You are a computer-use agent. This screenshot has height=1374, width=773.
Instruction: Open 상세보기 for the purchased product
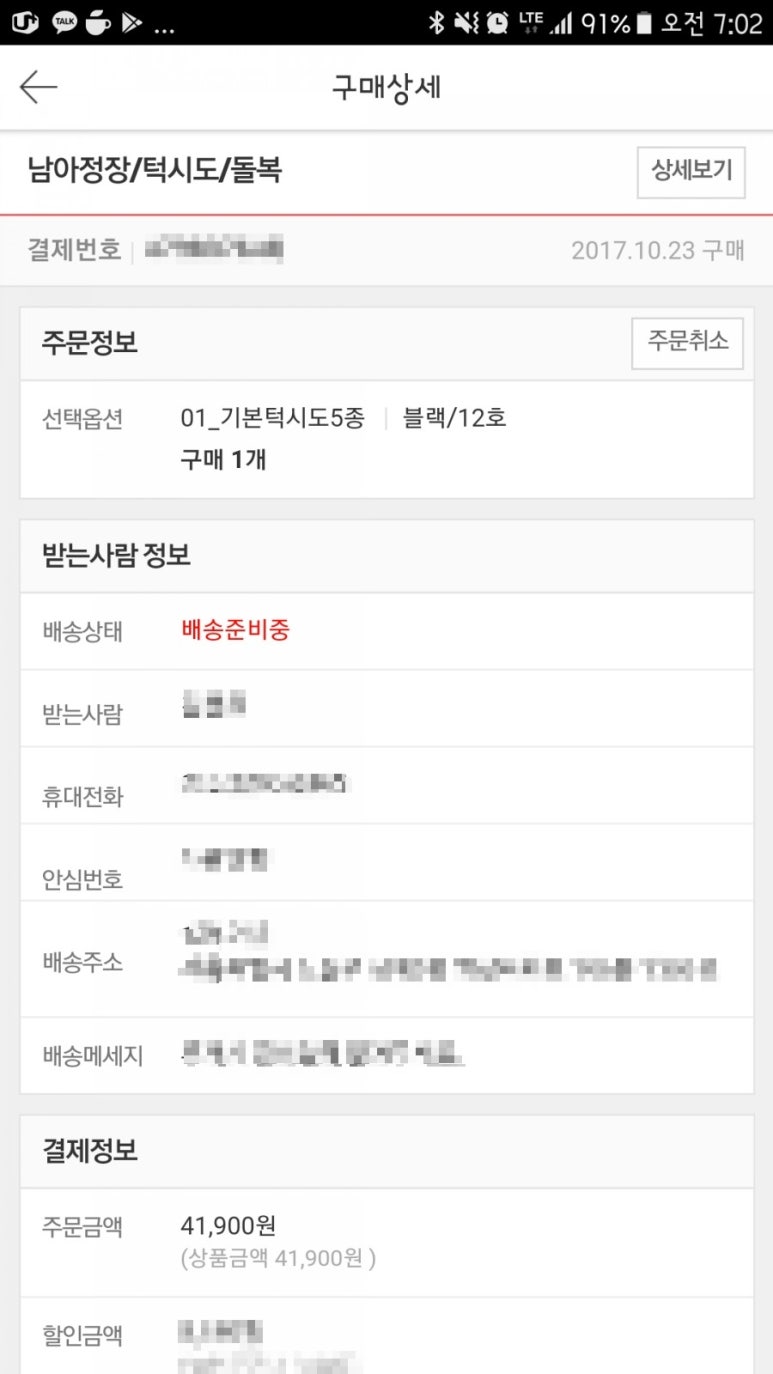pos(691,172)
